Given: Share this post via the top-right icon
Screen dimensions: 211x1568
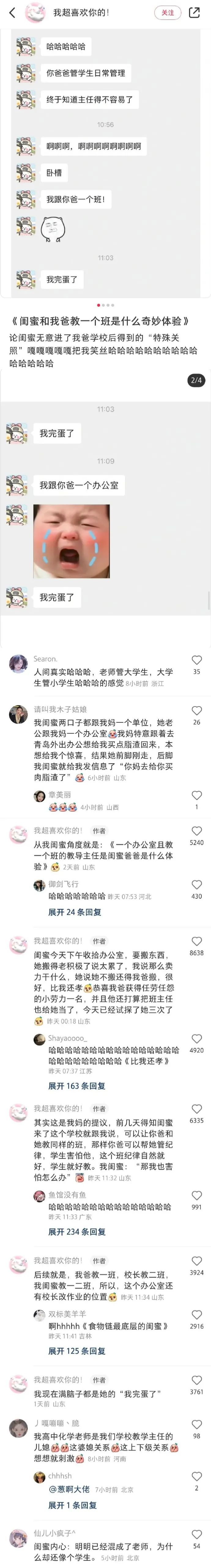Looking at the screenshot, I should coord(194,13).
